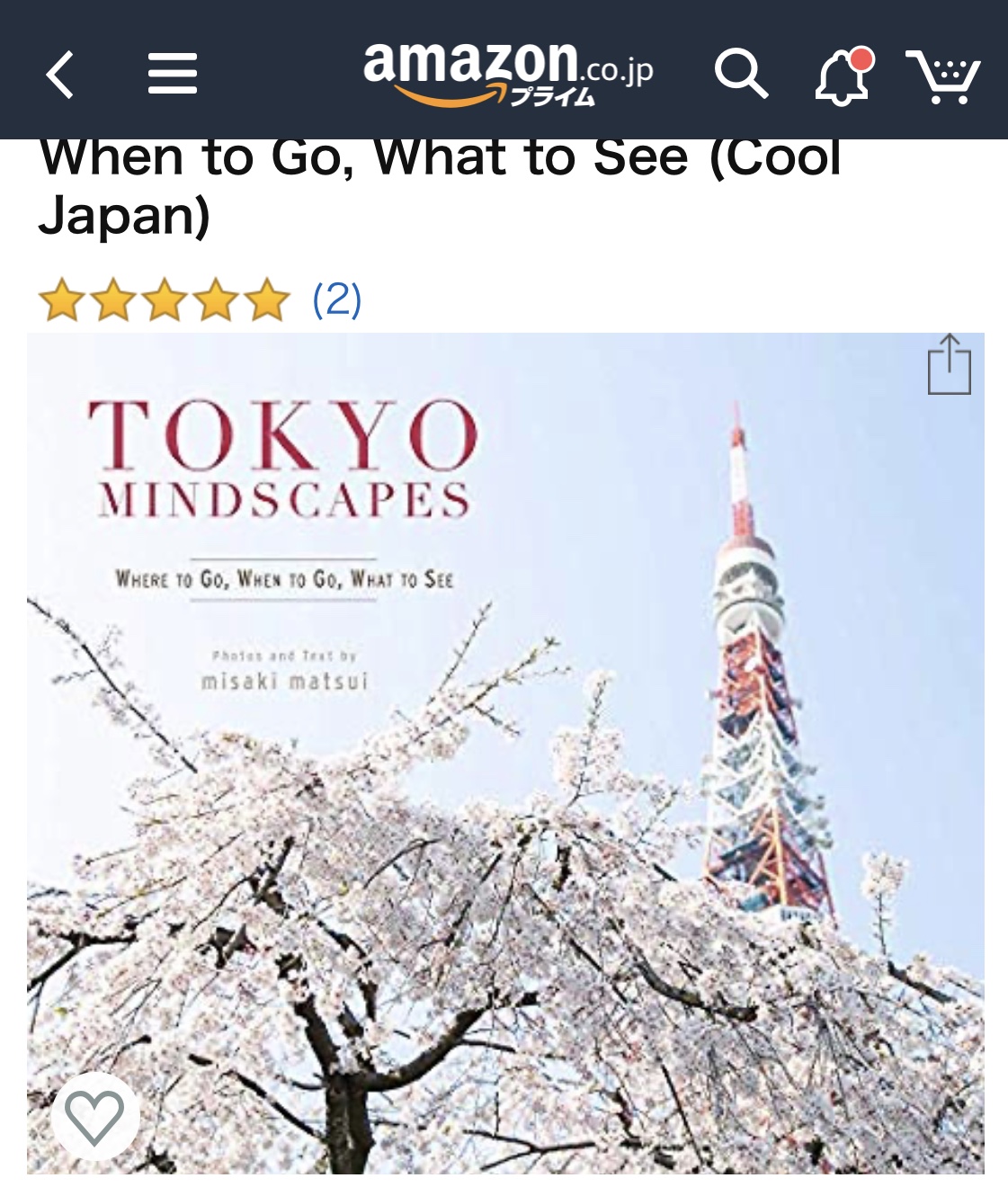Tap the Amazon.co.jp home logo
The width and height of the screenshot is (1008, 1187).
pyautogui.click(x=507, y=72)
